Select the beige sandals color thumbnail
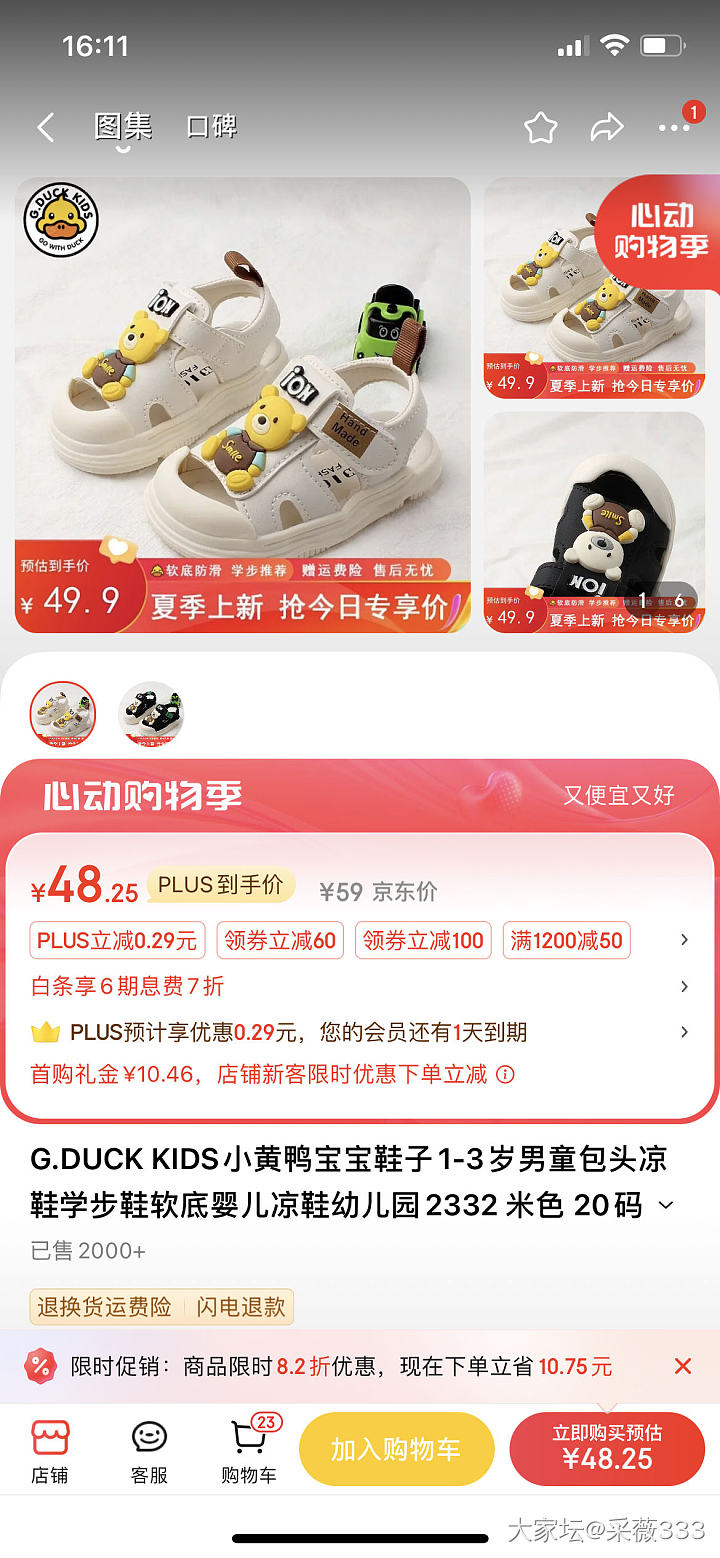 [x=63, y=714]
